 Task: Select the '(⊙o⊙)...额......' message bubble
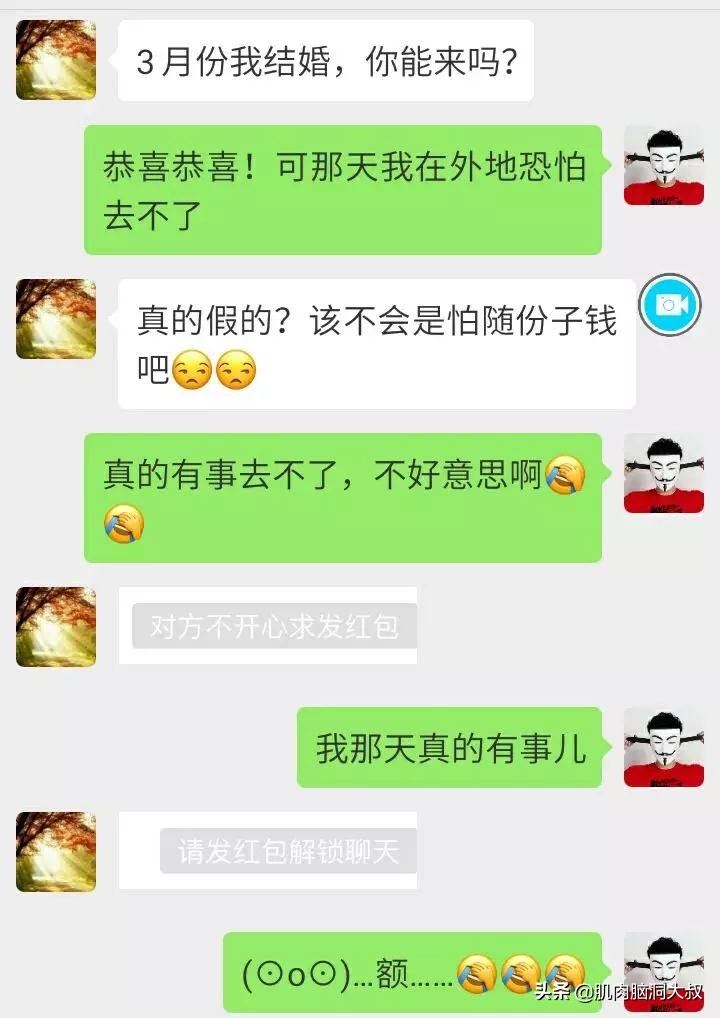pos(400,966)
